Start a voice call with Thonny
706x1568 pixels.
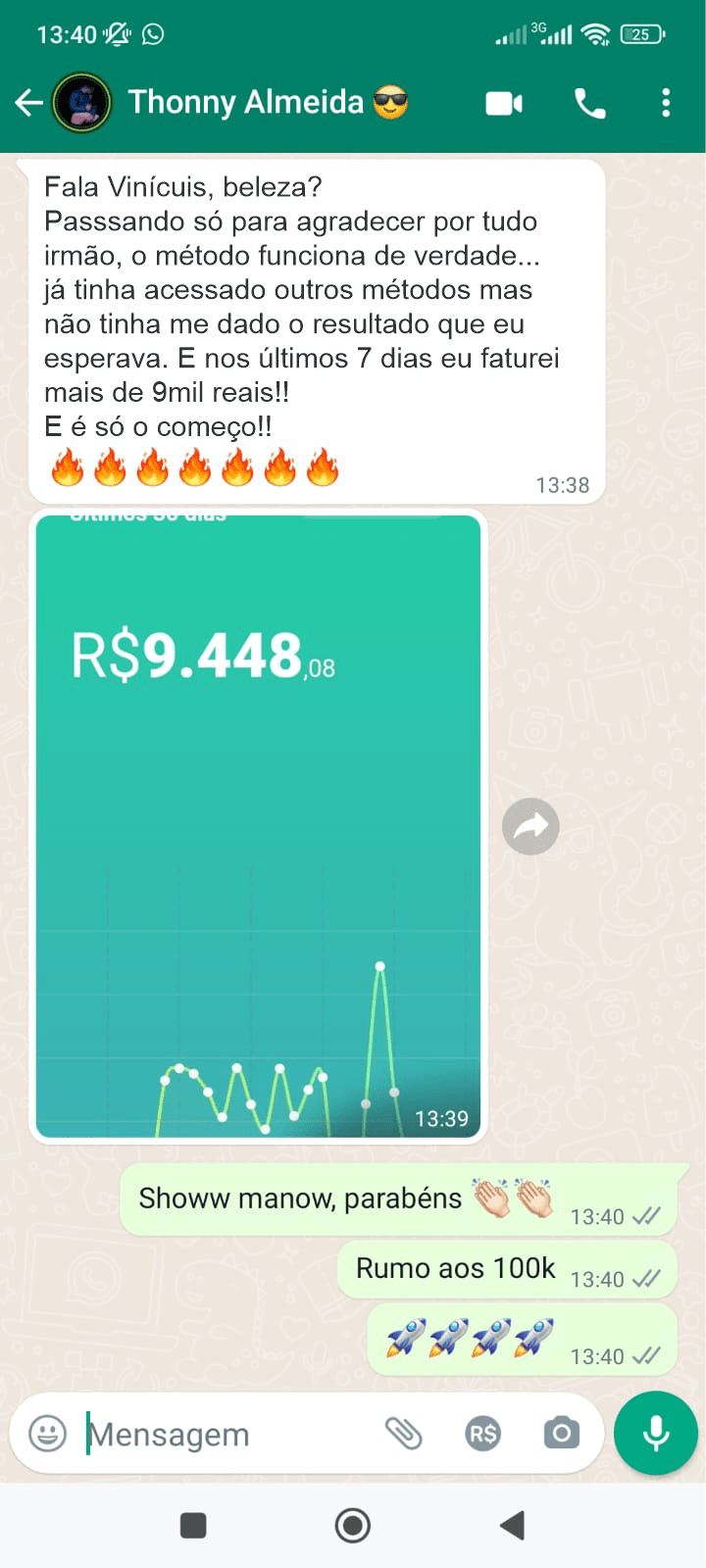pyautogui.click(x=589, y=103)
